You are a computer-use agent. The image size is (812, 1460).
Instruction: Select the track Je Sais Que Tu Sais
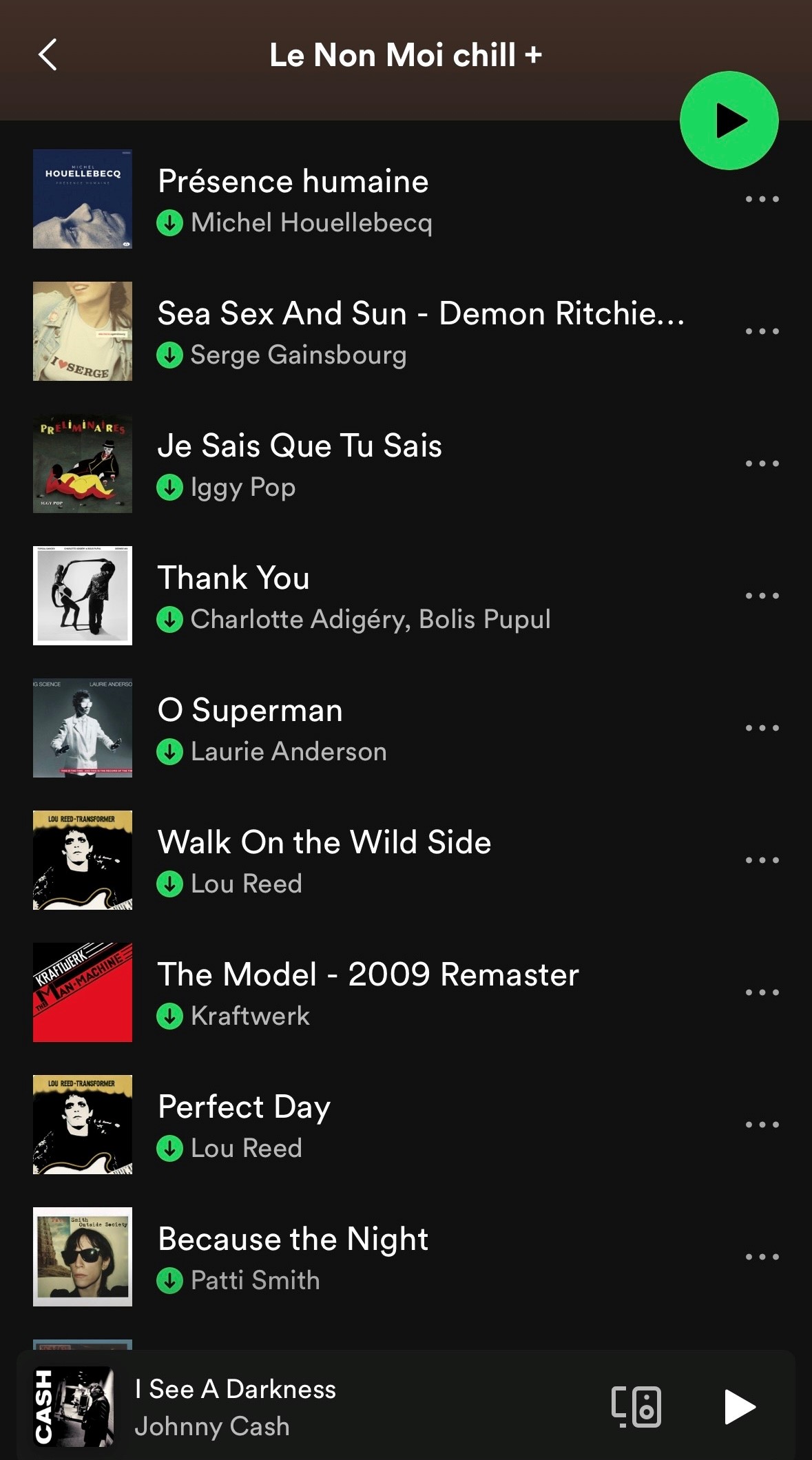[x=300, y=446]
